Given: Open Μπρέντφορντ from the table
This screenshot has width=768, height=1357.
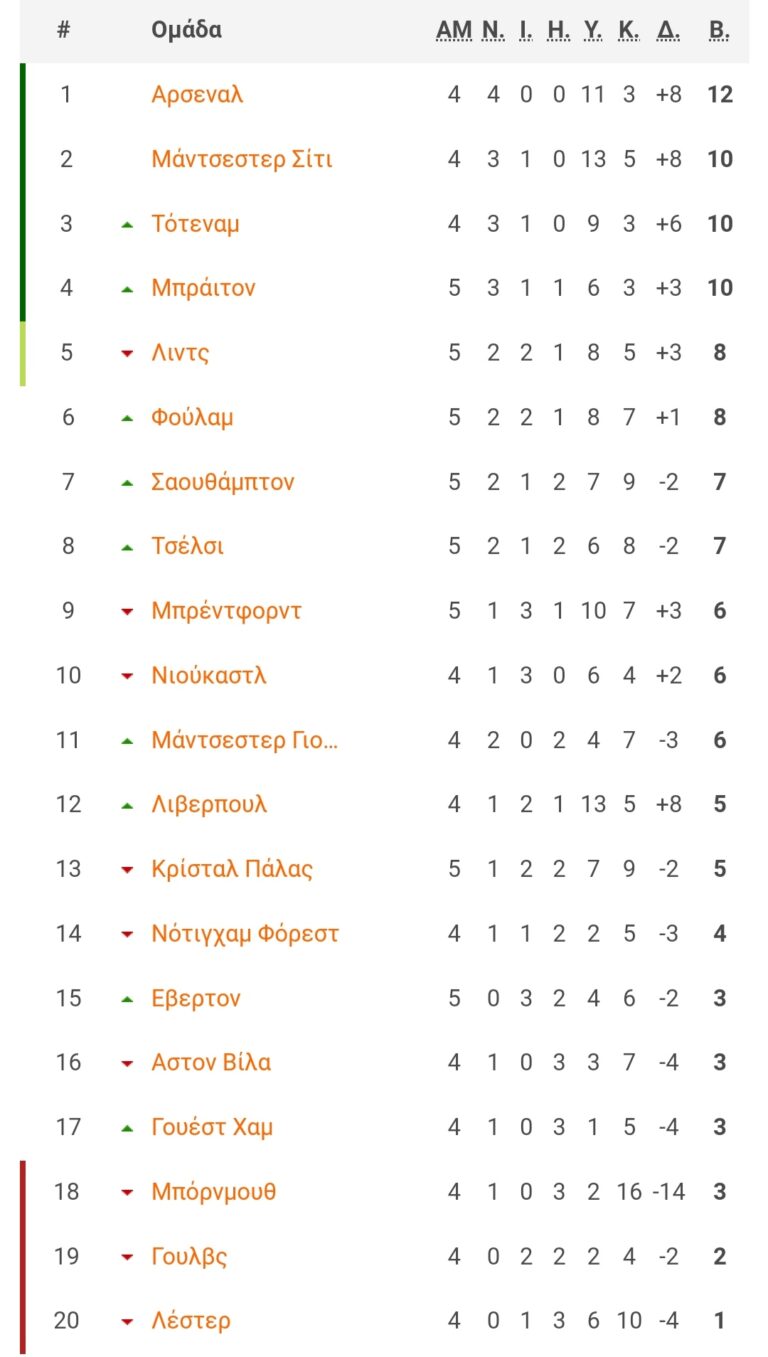Looking at the screenshot, I should [x=226, y=611].
